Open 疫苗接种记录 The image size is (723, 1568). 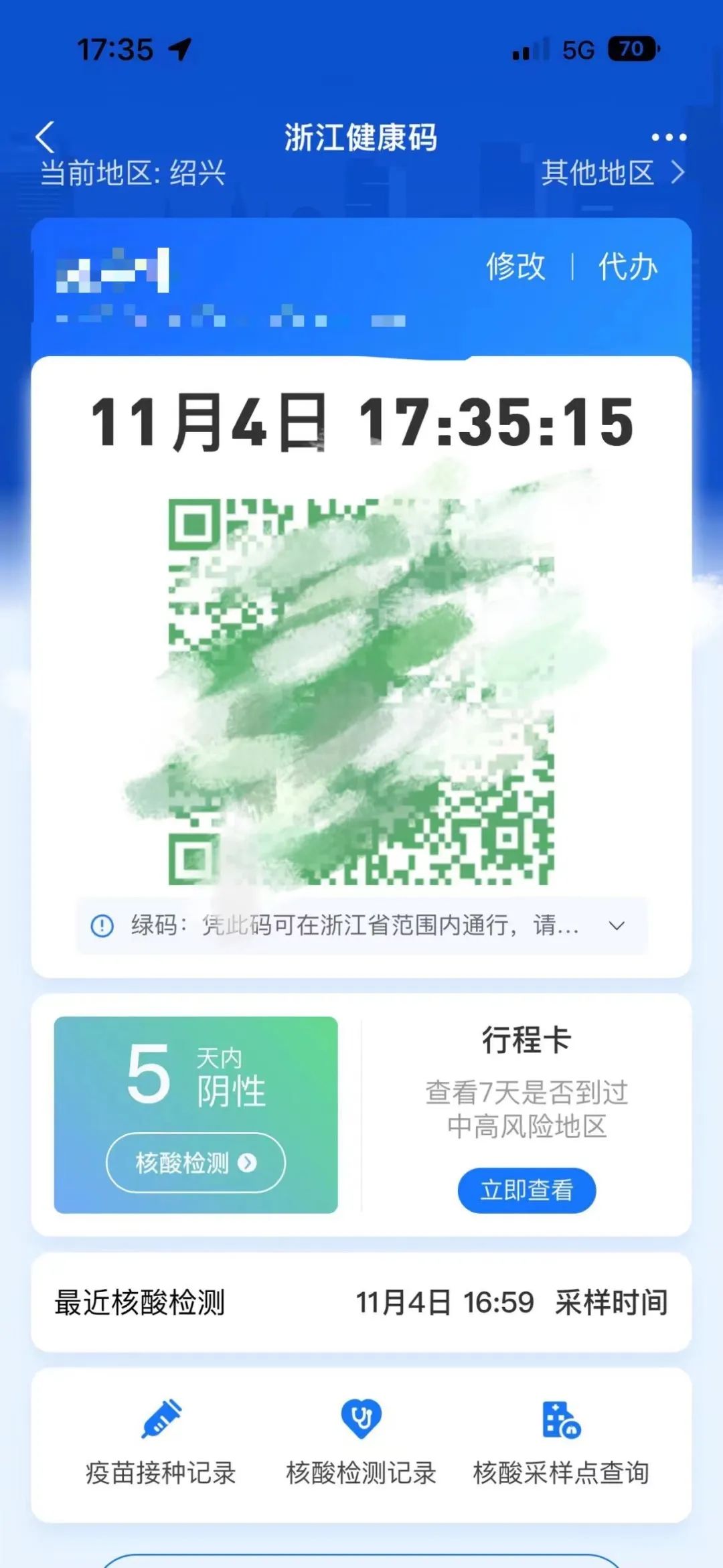click(x=161, y=1439)
